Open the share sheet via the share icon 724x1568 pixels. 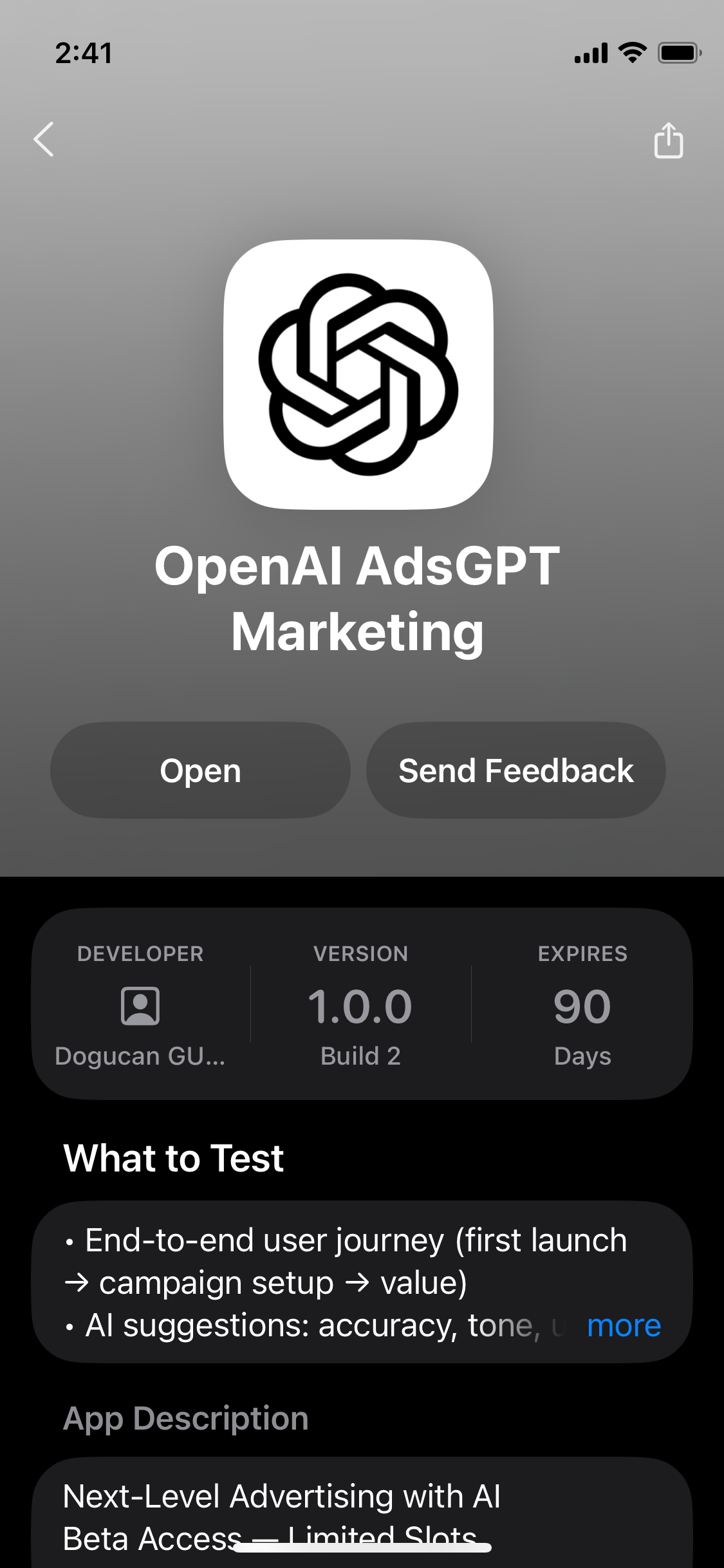coord(669,140)
